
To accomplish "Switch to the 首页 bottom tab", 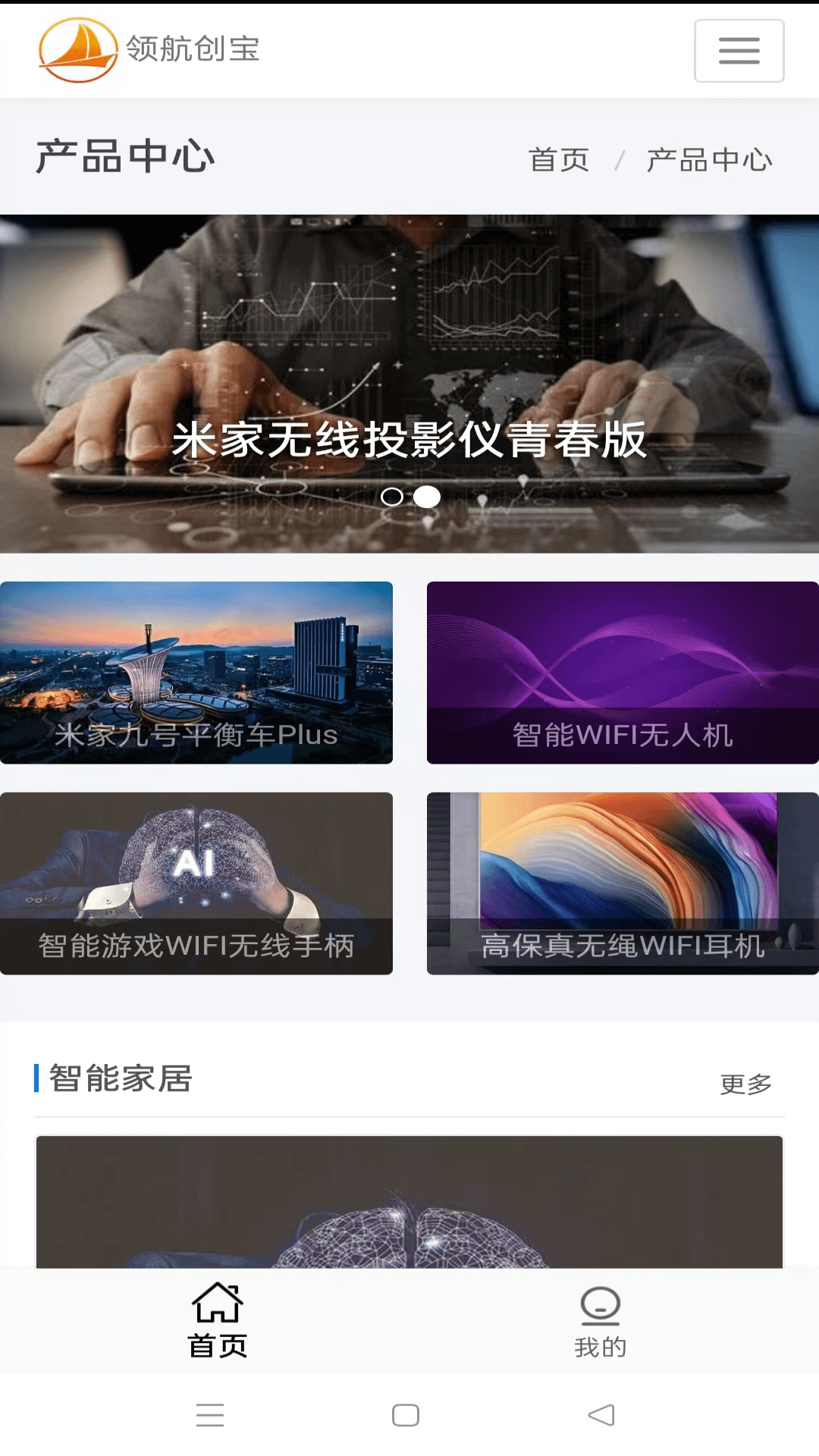I will pos(218,1320).
